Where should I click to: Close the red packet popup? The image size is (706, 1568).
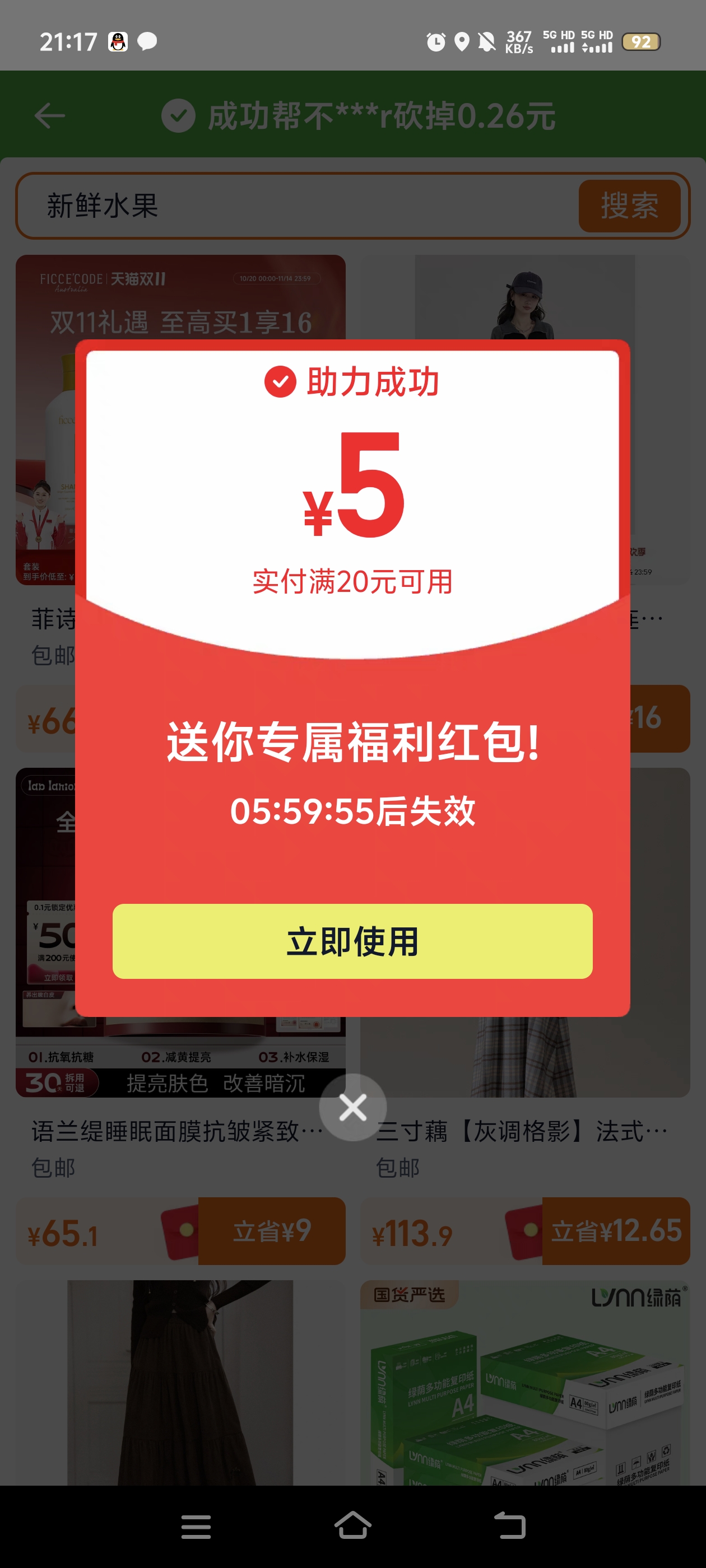pyautogui.click(x=352, y=1107)
